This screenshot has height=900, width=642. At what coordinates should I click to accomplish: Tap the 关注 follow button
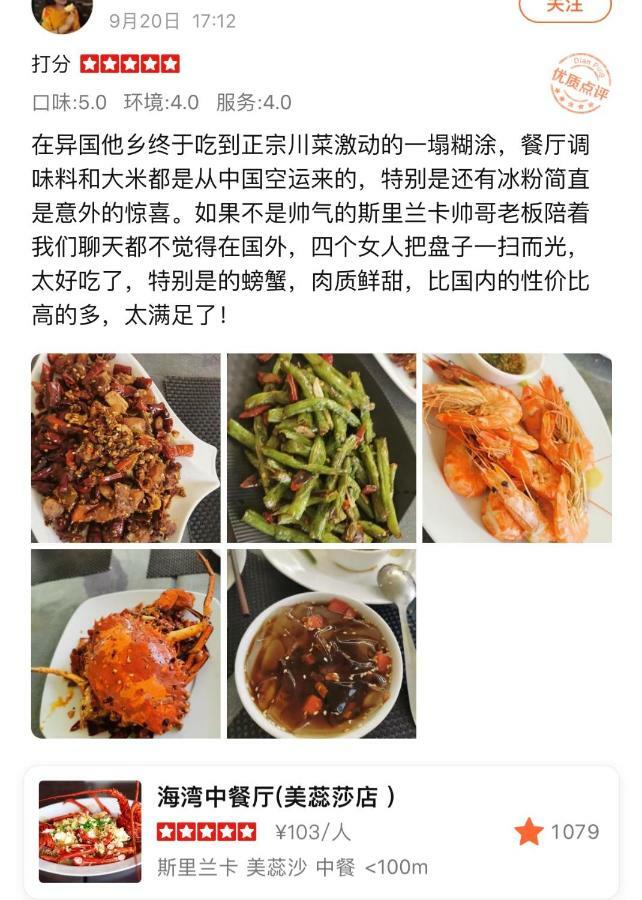(564, 8)
